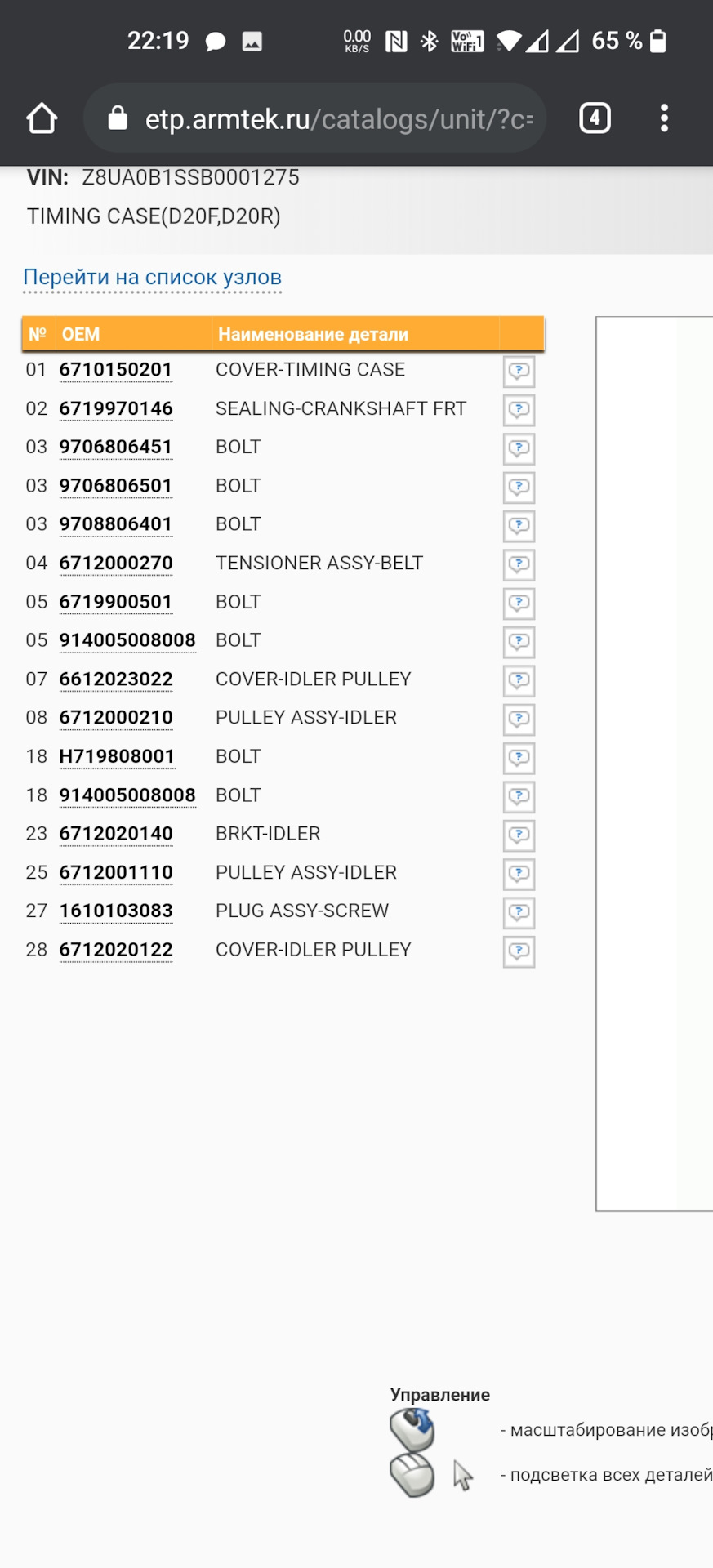This screenshot has height=1568, width=713.
Task: Select part number 1610103083
Action: [x=115, y=911]
